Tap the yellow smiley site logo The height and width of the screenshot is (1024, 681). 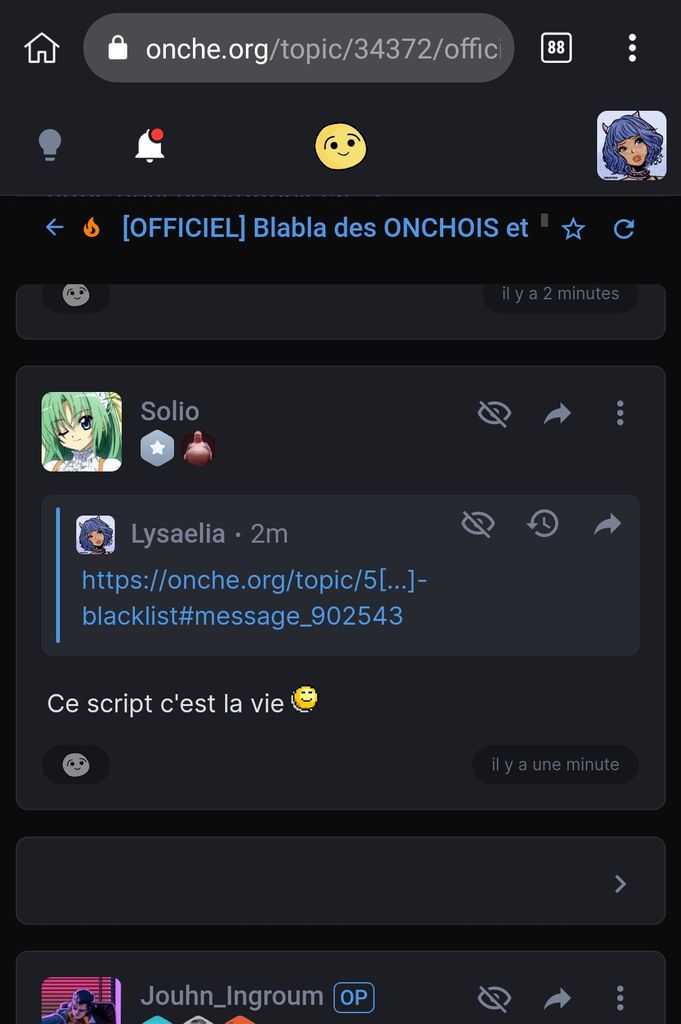click(340, 146)
